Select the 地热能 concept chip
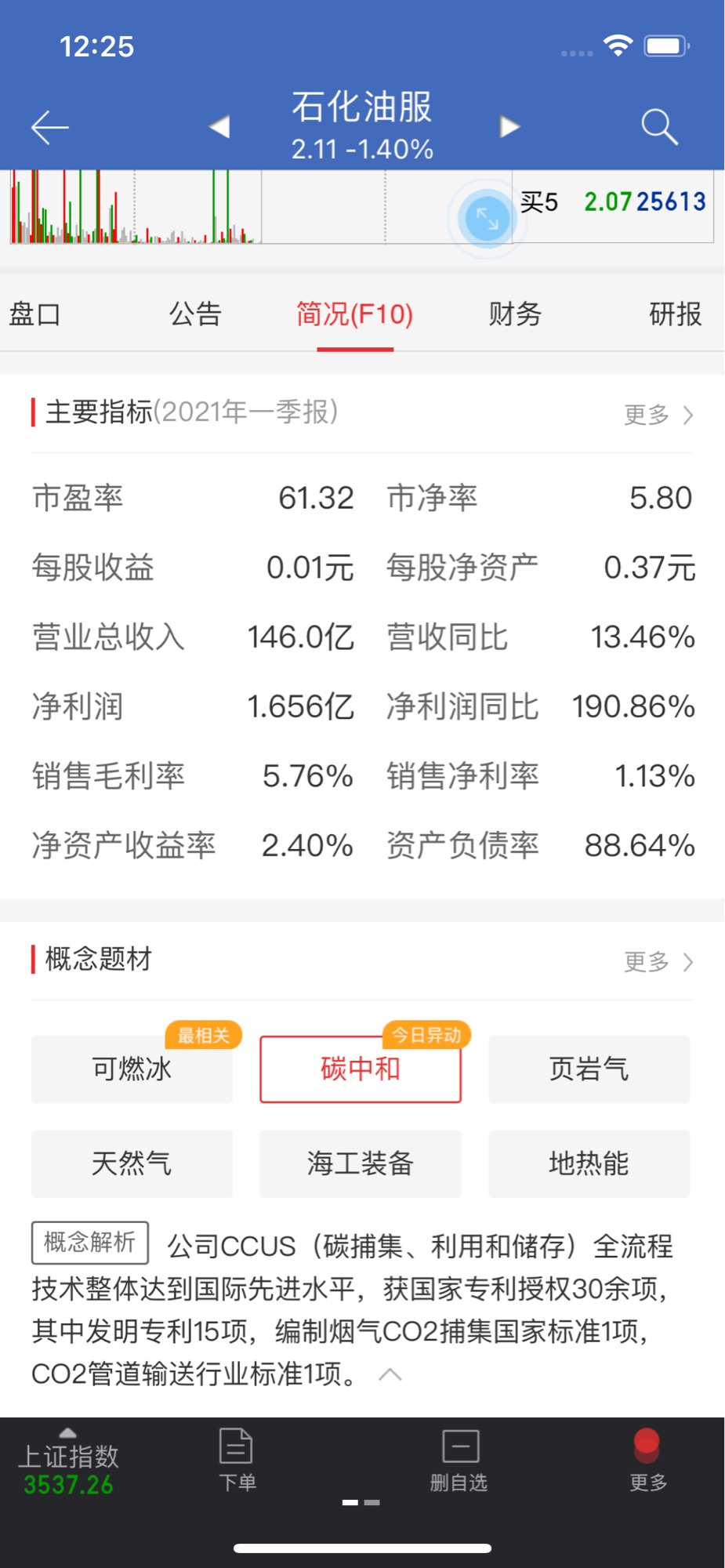 [x=589, y=1163]
